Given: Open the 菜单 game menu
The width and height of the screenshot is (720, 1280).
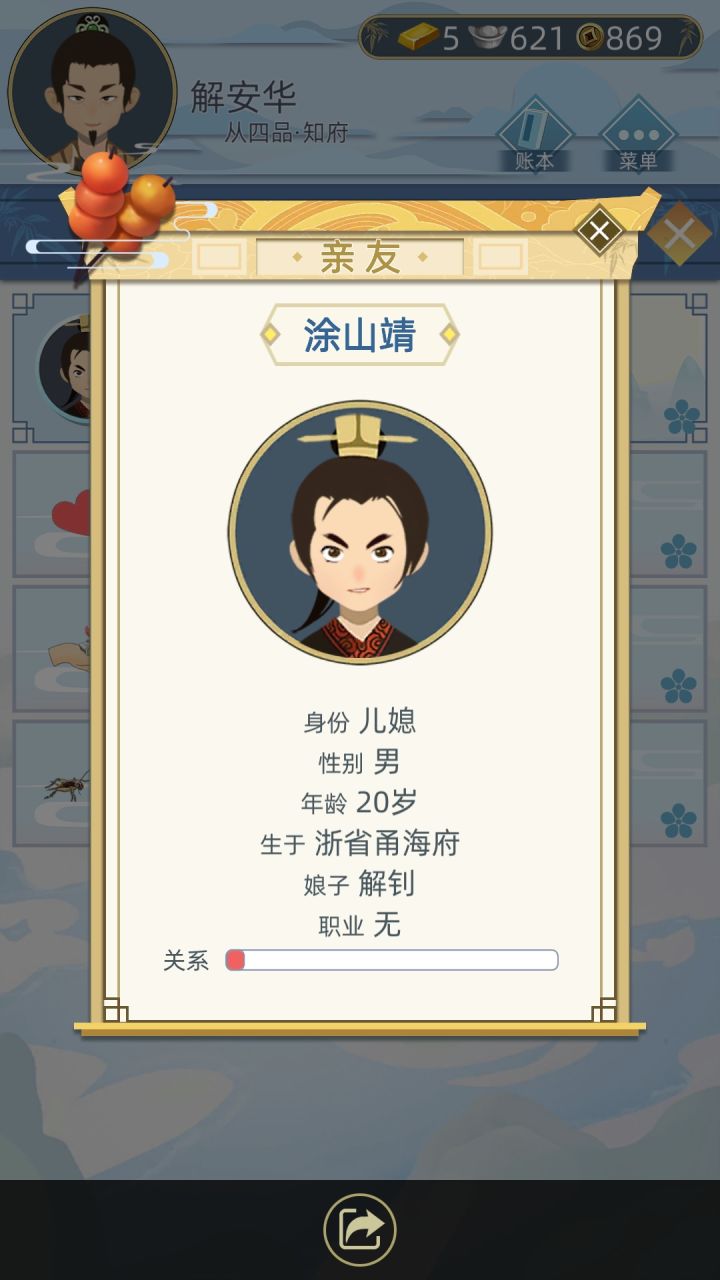Looking at the screenshot, I should pos(640,130).
